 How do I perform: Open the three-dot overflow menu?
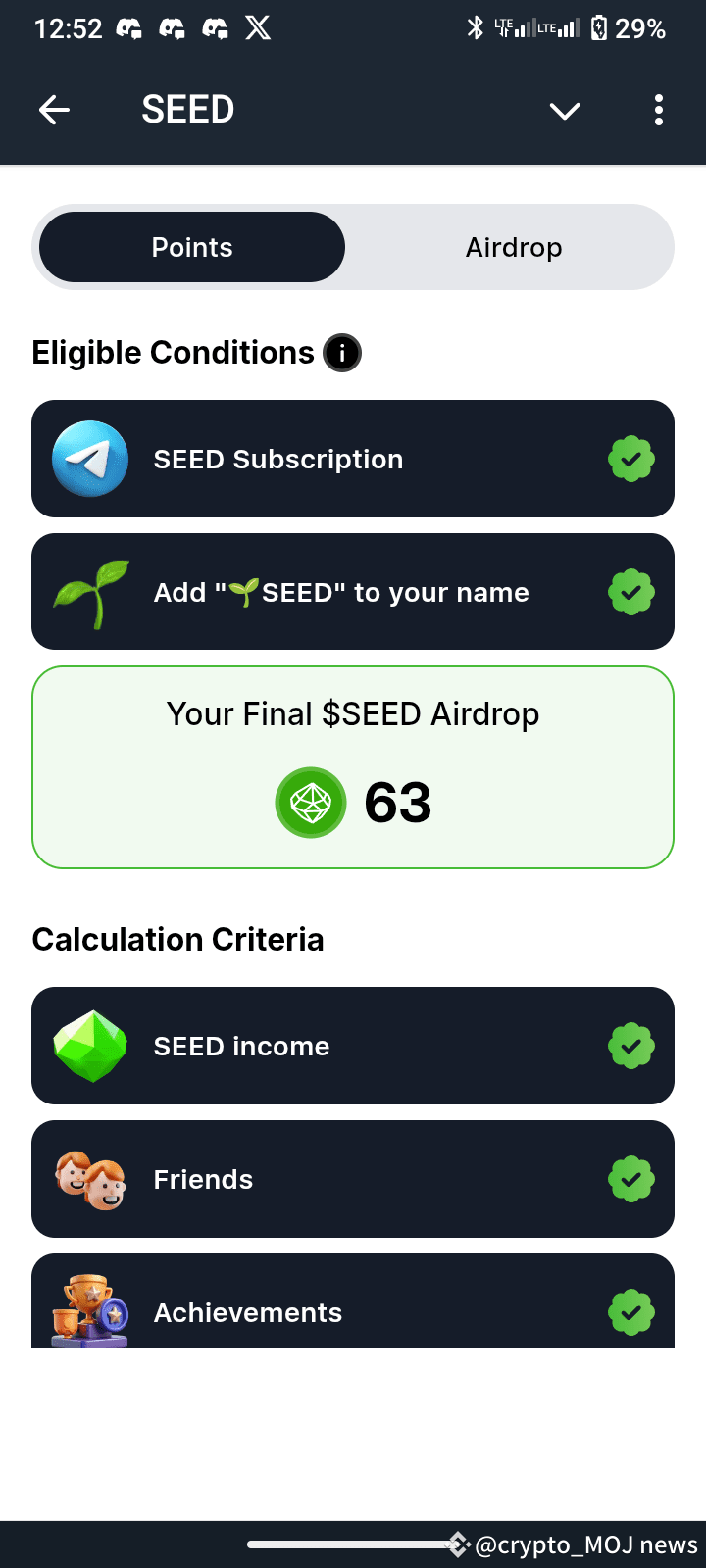pos(658,110)
